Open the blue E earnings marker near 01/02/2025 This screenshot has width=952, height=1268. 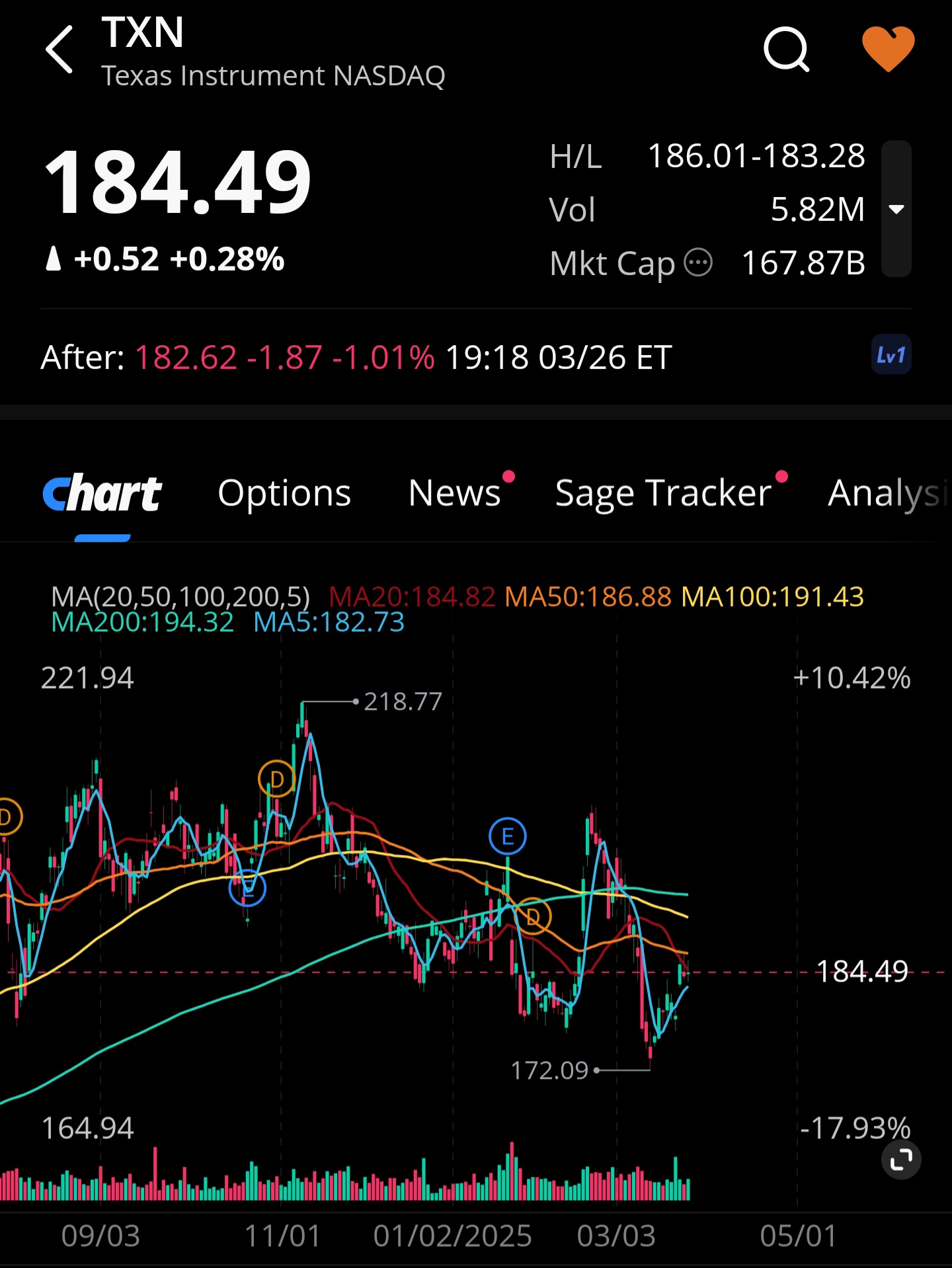point(508,836)
